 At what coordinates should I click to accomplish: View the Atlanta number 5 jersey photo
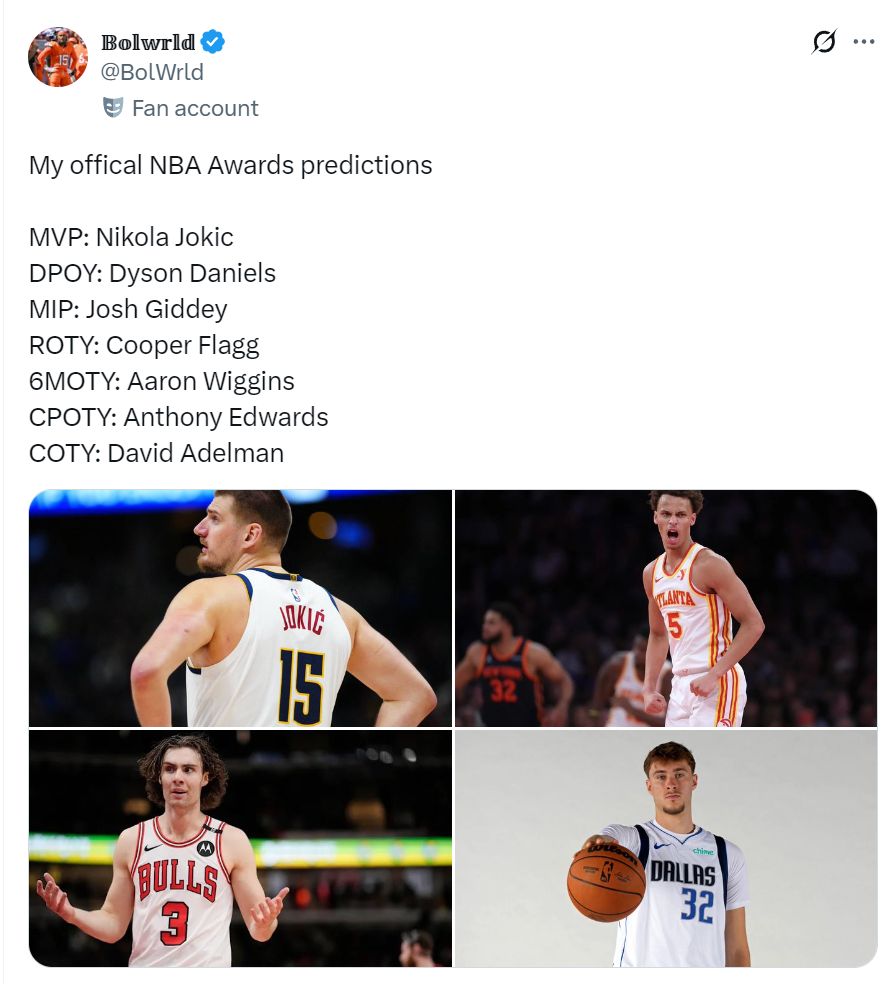[x=666, y=608]
